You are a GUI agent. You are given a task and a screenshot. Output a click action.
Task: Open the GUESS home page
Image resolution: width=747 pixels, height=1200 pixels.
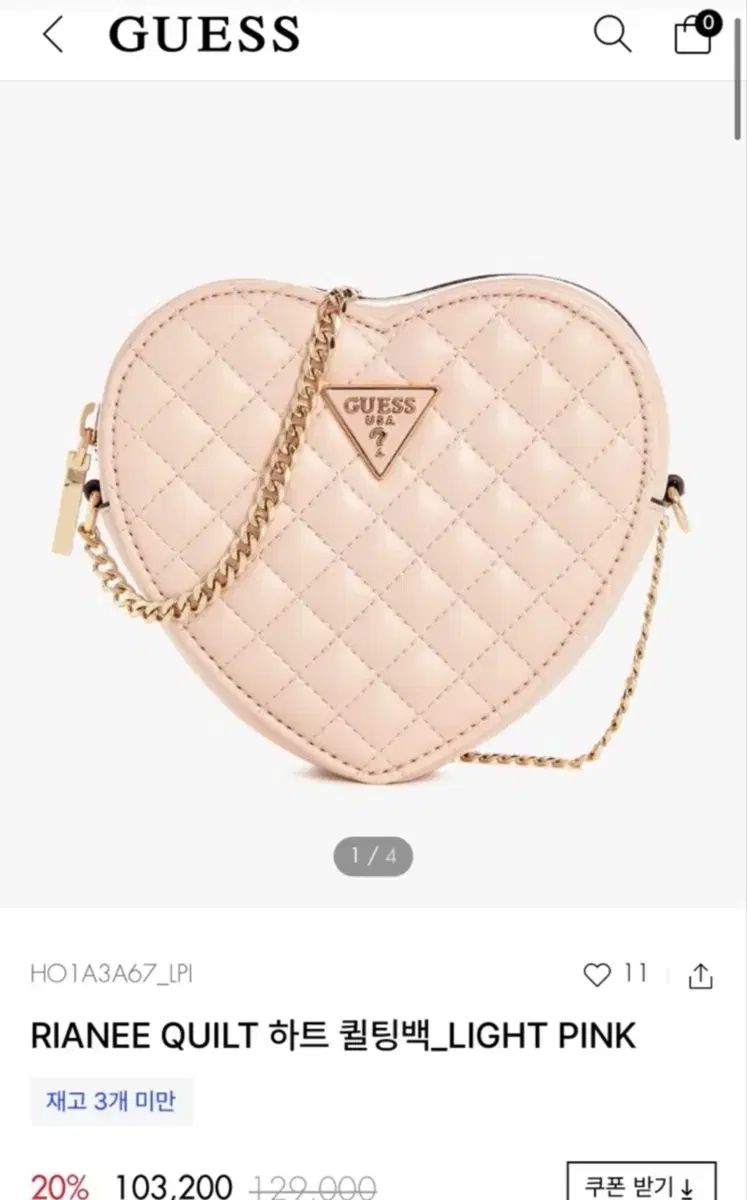pyautogui.click(x=204, y=36)
